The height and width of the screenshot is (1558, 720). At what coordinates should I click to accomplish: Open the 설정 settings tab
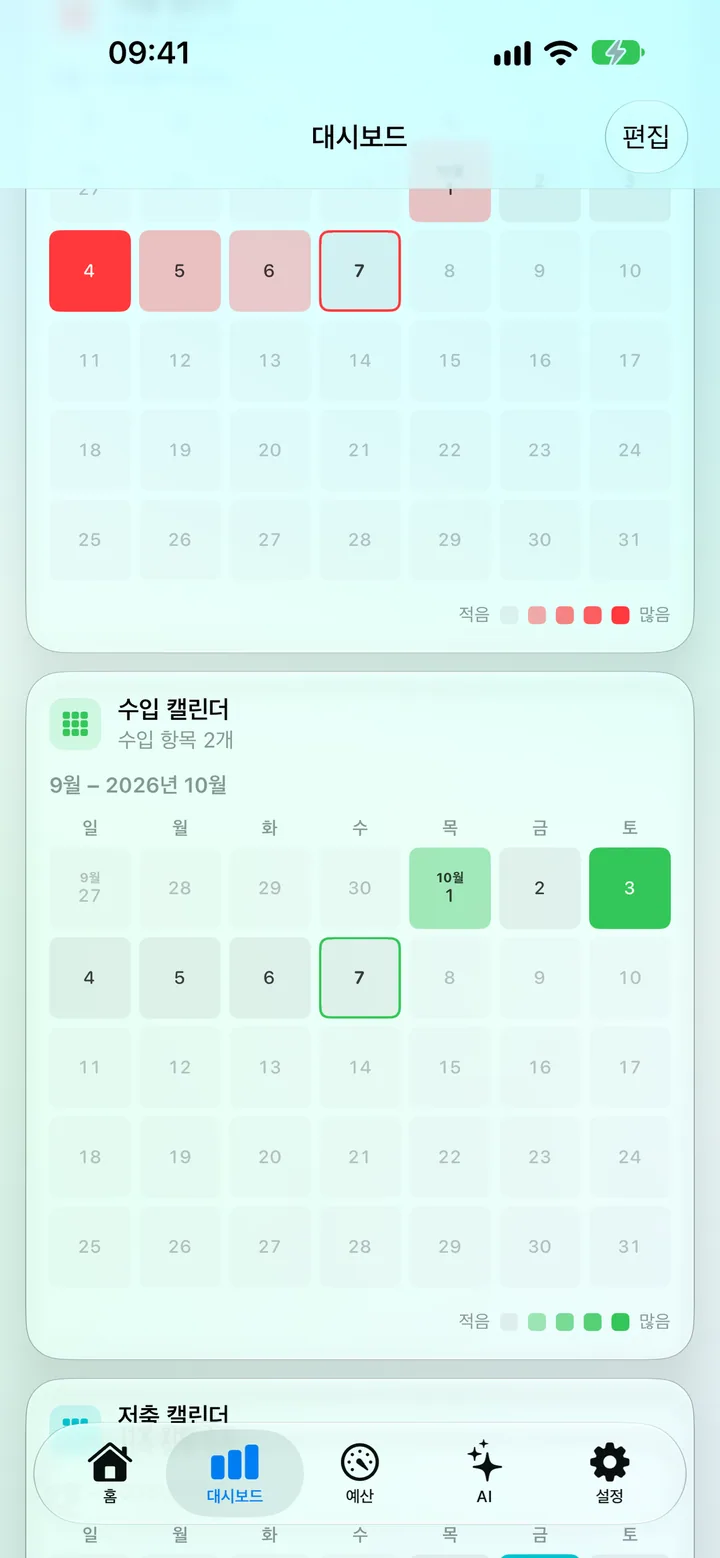tap(610, 1474)
